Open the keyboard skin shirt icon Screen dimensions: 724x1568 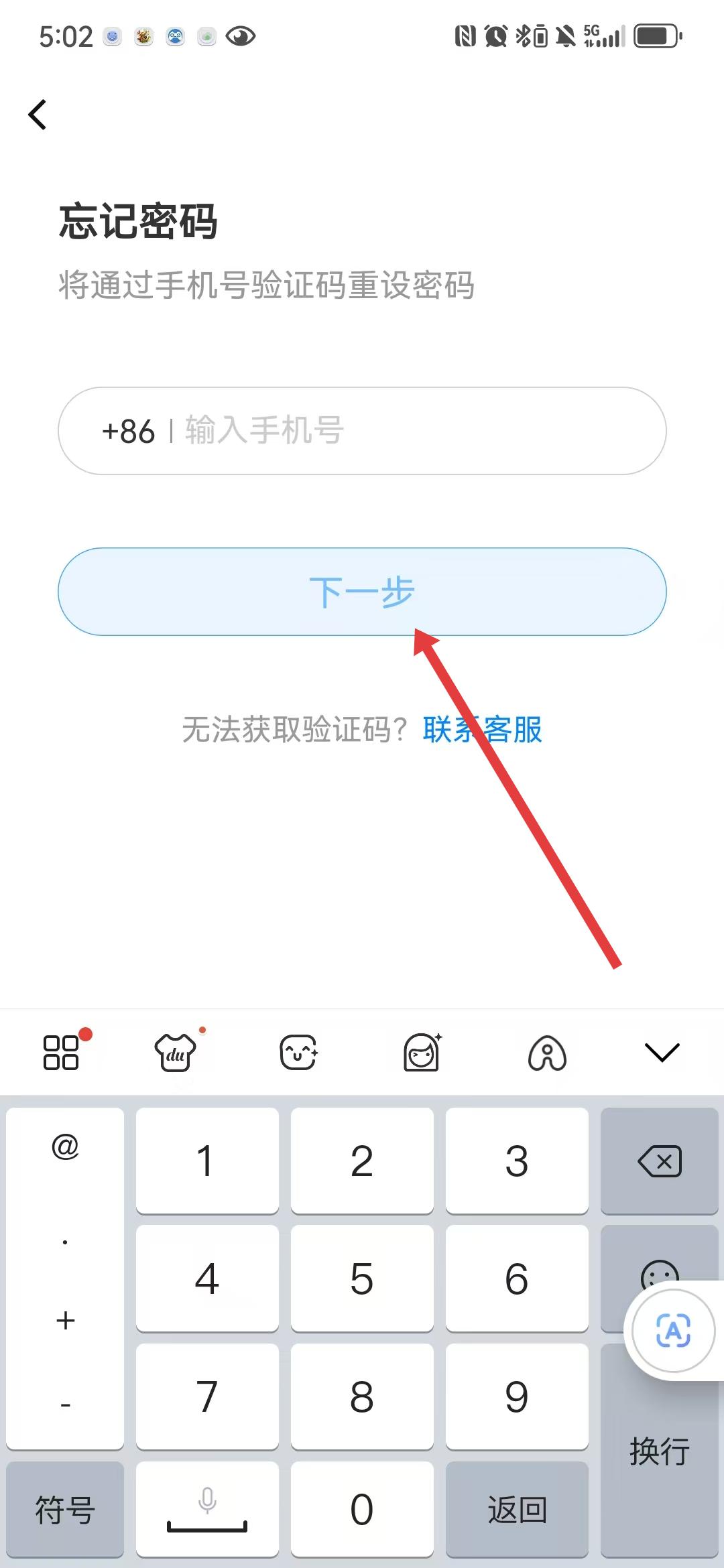(x=176, y=1053)
